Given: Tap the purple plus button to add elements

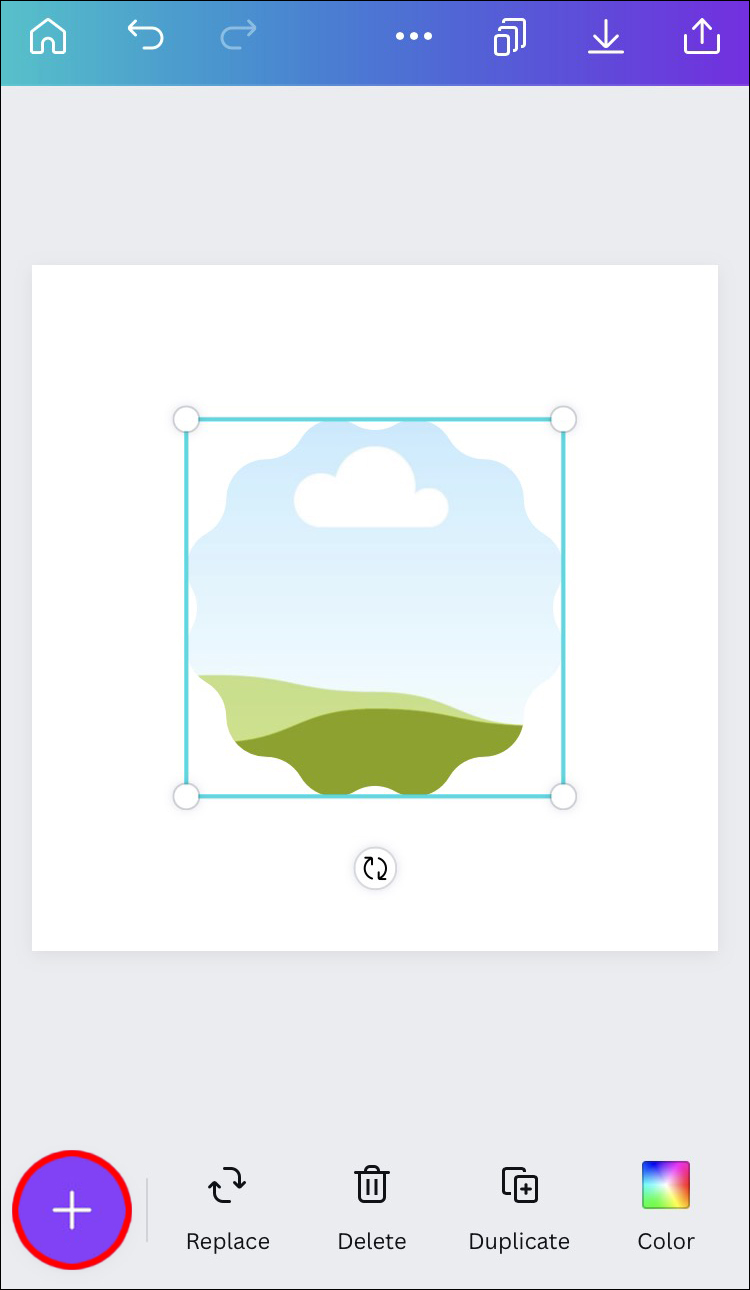Looking at the screenshot, I should (x=72, y=1210).
